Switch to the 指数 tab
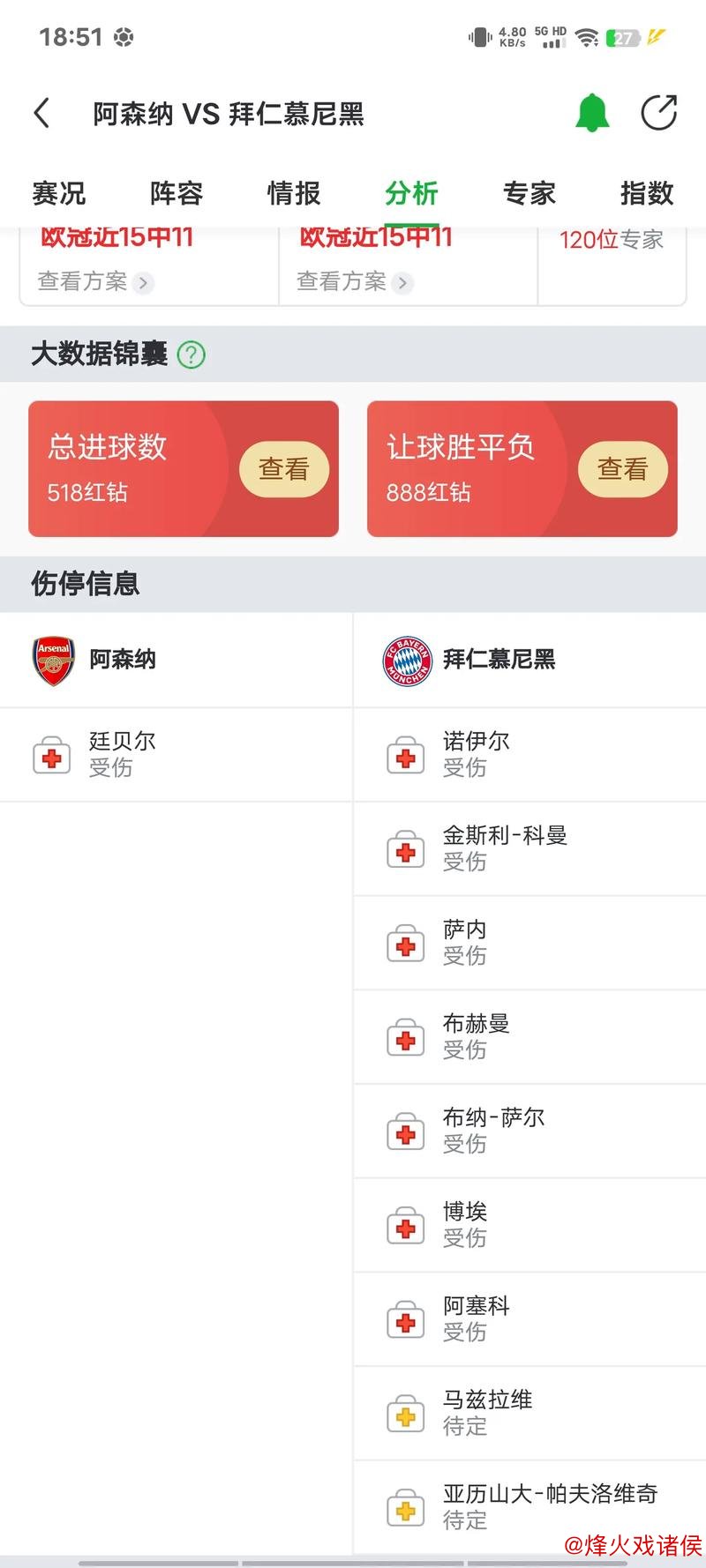Screen dimensions: 706x1568 tap(647, 192)
